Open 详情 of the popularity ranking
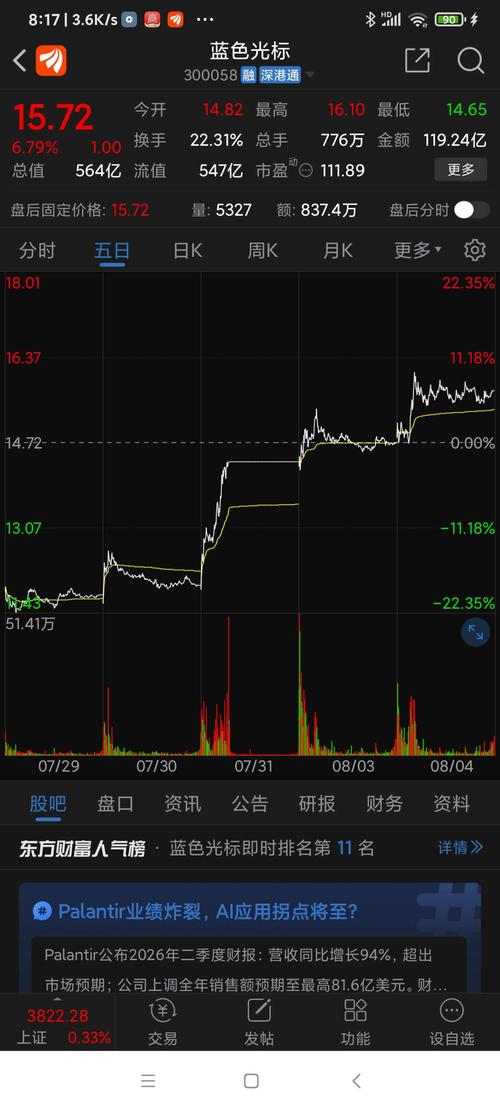This screenshot has width=500, height=1111. [x=460, y=847]
